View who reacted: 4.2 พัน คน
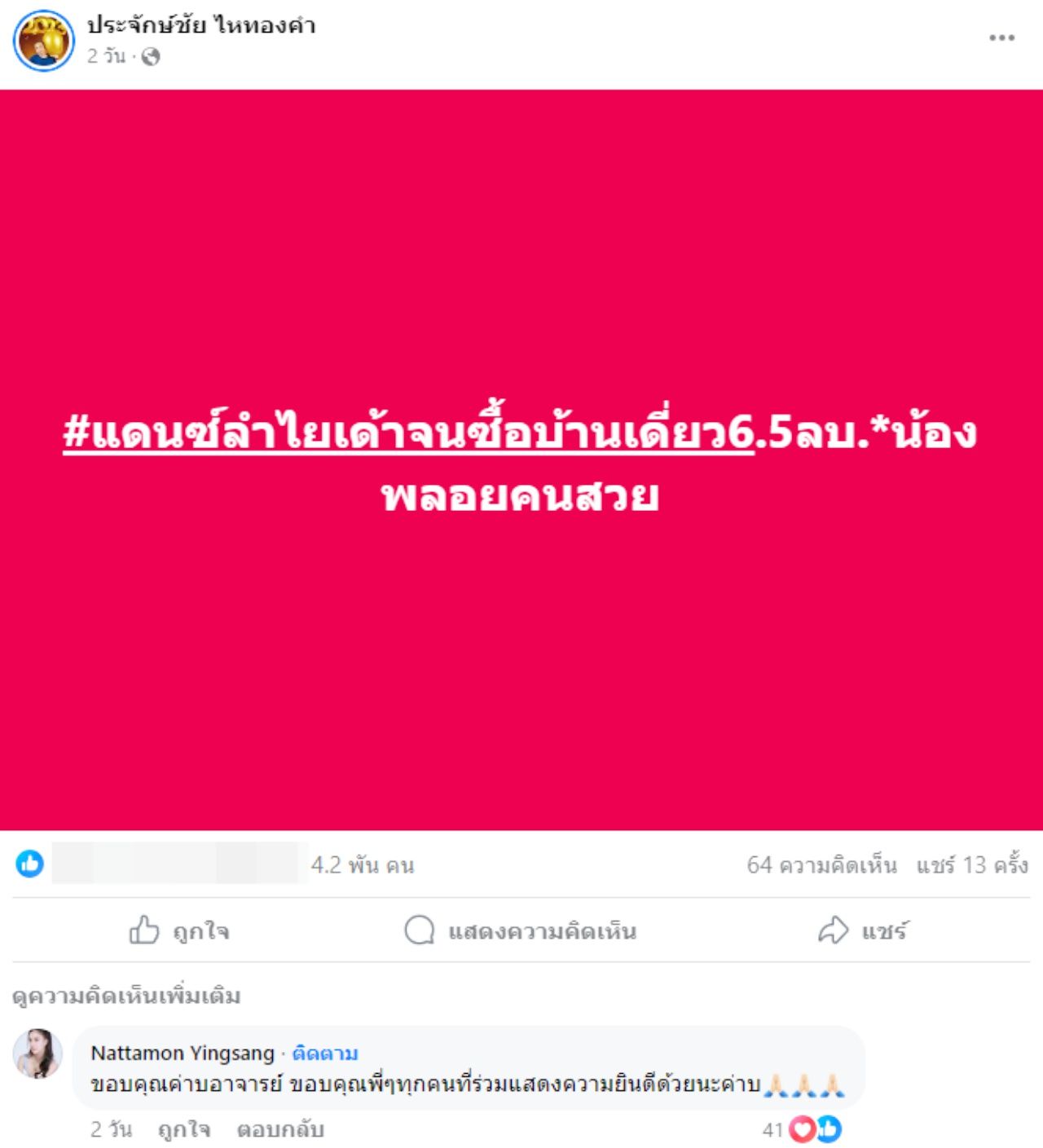Viewport: 1043px width, 1148px height. pos(363,864)
